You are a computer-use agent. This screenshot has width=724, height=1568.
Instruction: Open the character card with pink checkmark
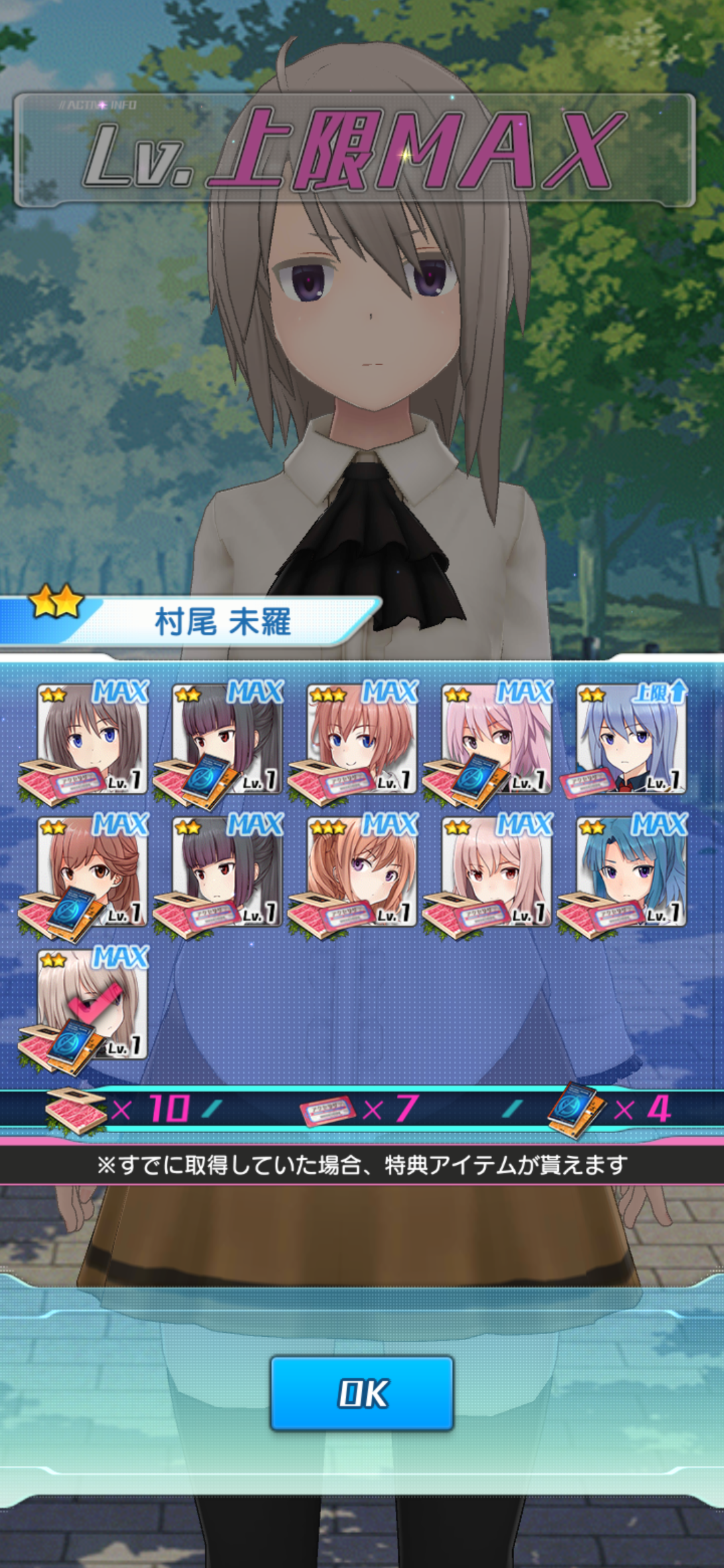click(91, 1004)
